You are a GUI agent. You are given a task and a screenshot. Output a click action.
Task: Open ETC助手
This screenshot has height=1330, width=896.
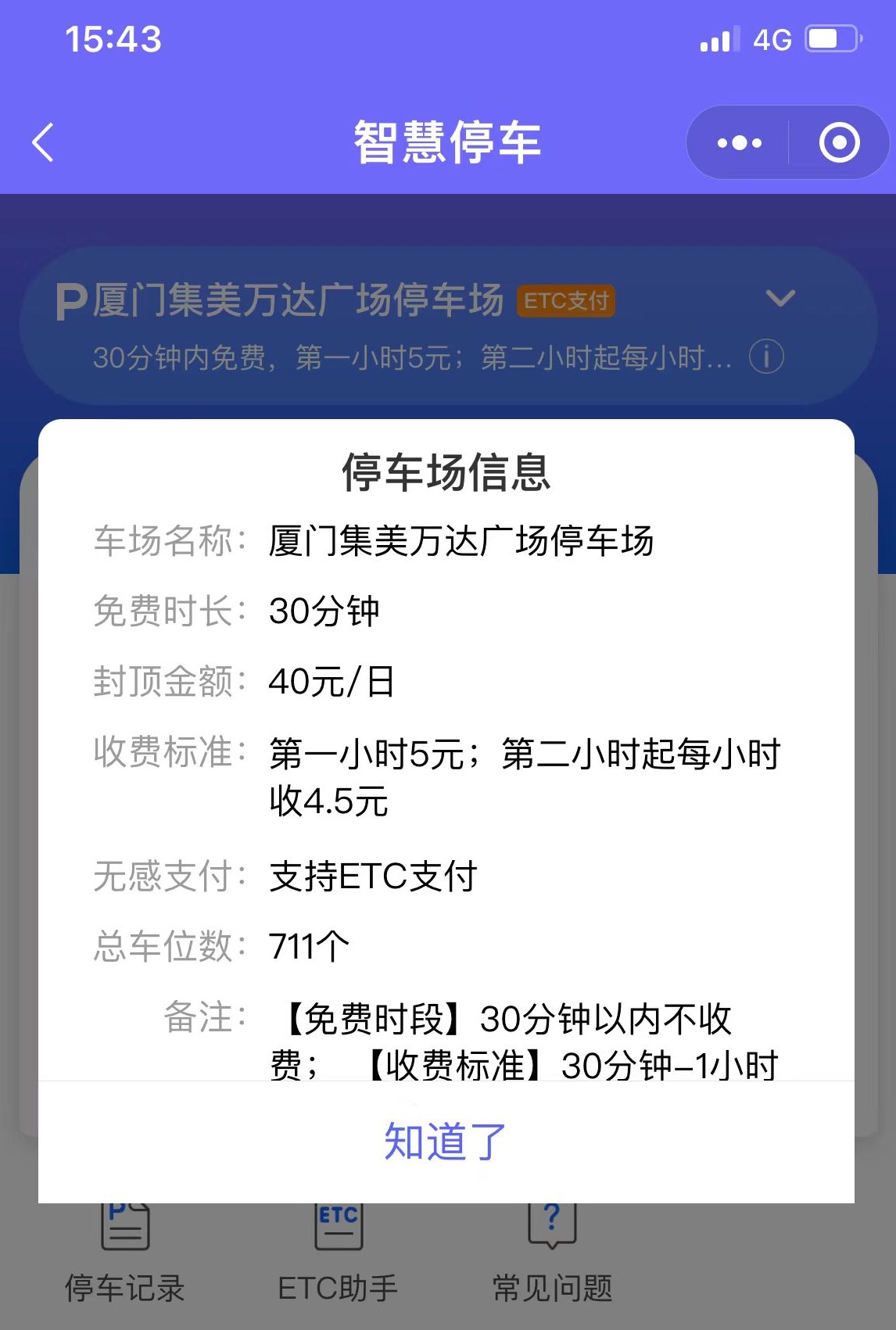338,1259
